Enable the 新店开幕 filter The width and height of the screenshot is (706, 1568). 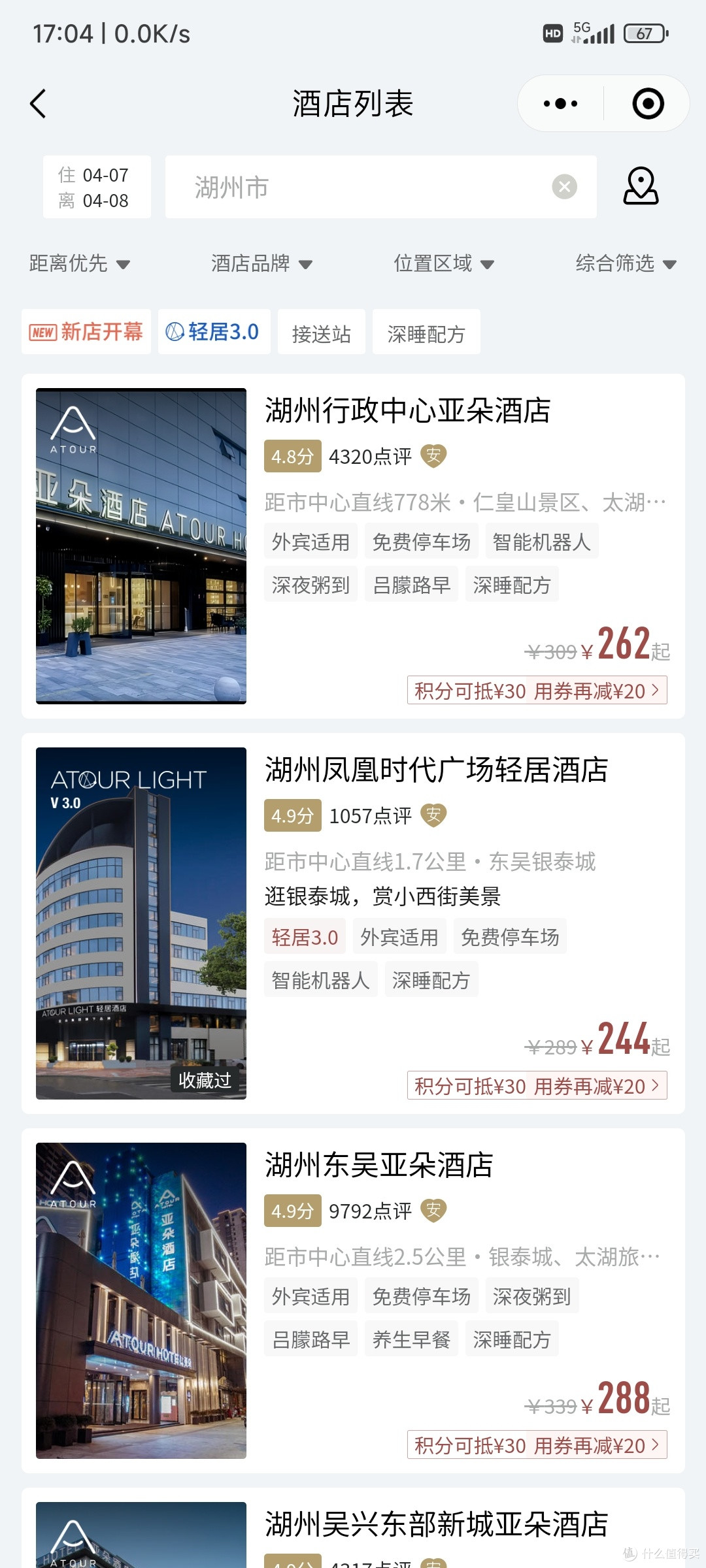(86, 331)
